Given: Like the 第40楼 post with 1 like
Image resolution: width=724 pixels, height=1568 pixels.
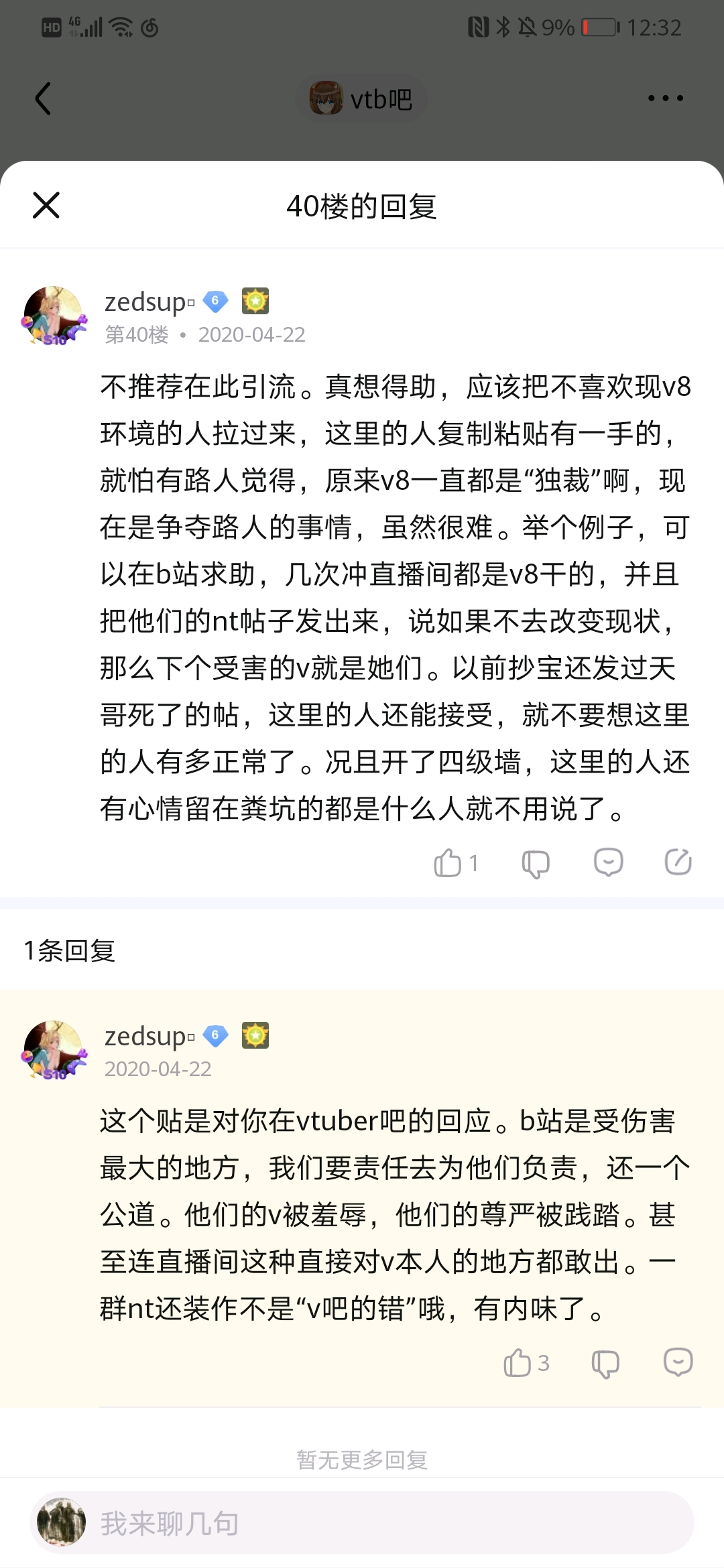Looking at the screenshot, I should (x=448, y=863).
